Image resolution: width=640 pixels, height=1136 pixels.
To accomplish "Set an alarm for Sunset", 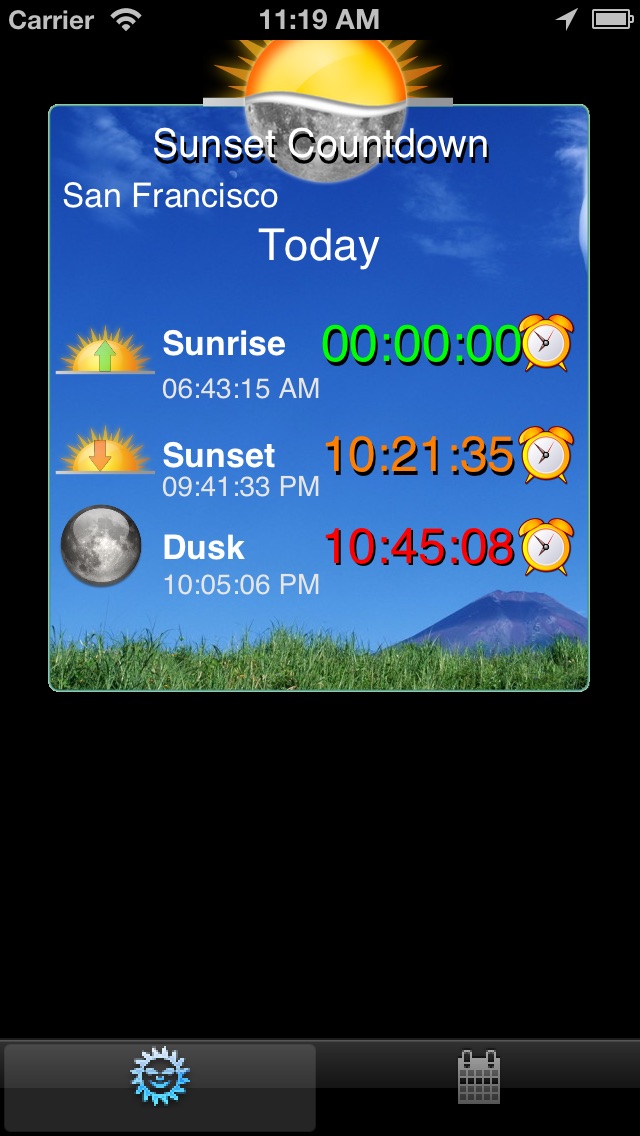I will tap(546, 455).
